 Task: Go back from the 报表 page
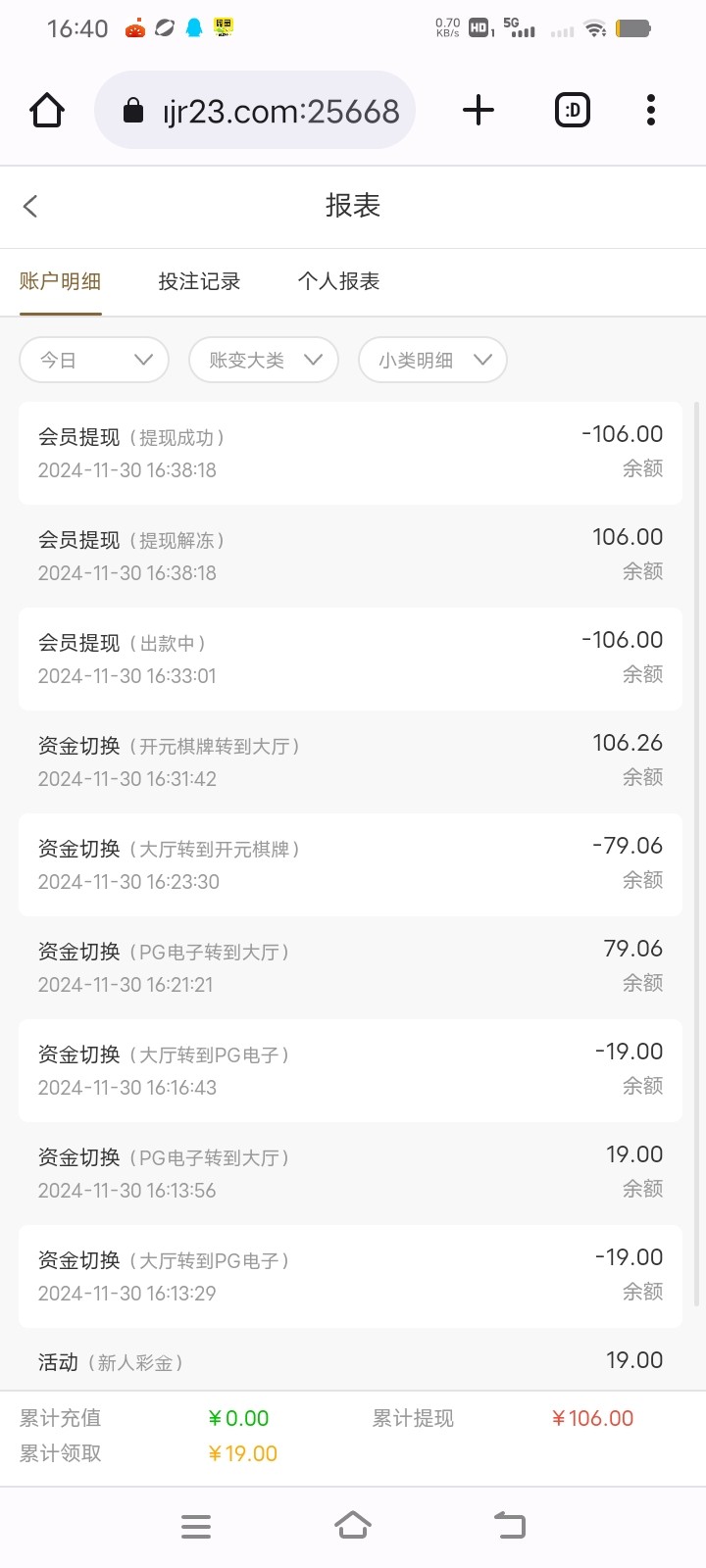click(x=30, y=206)
